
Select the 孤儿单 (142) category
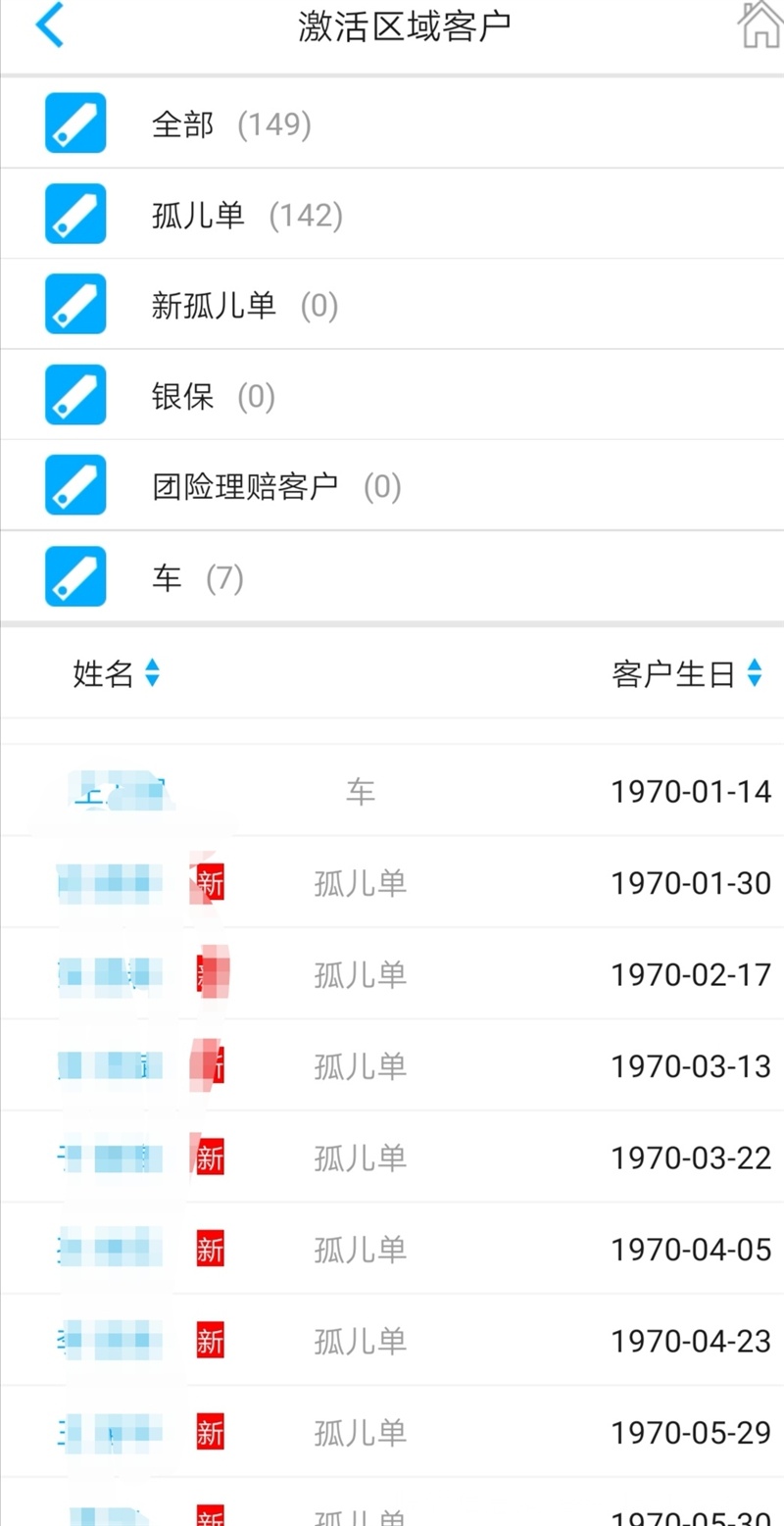(392, 214)
